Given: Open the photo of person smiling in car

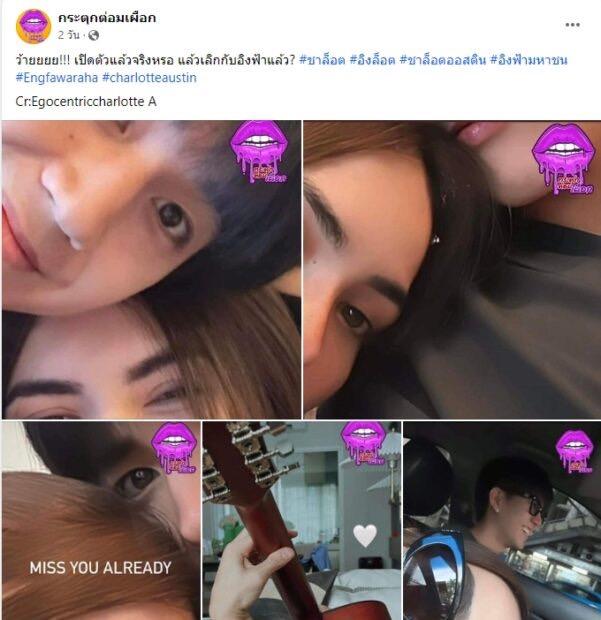Looking at the screenshot, I should pyautogui.click(x=502, y=520).
